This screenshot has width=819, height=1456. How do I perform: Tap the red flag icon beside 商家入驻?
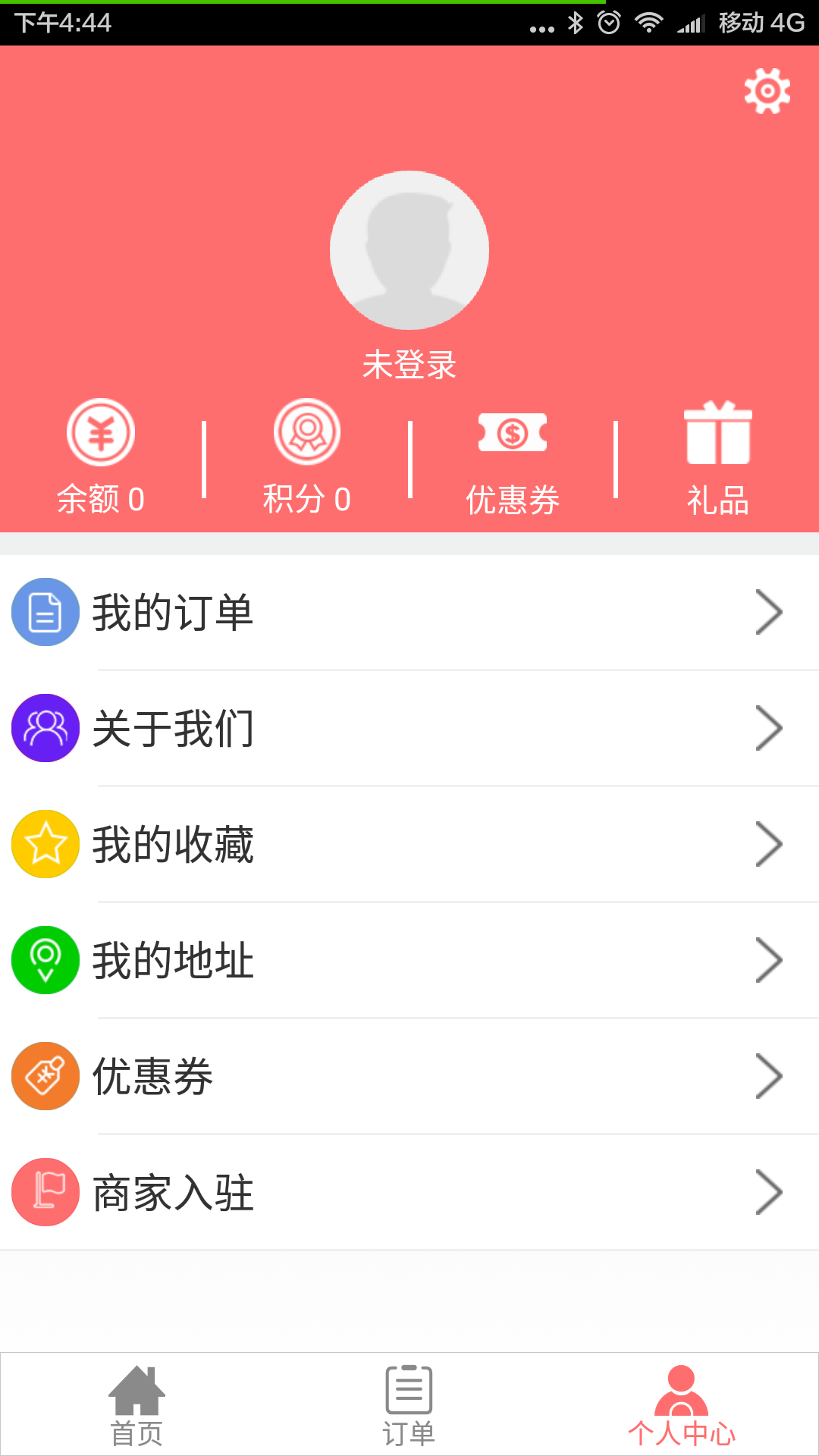tap(45, 1191)
